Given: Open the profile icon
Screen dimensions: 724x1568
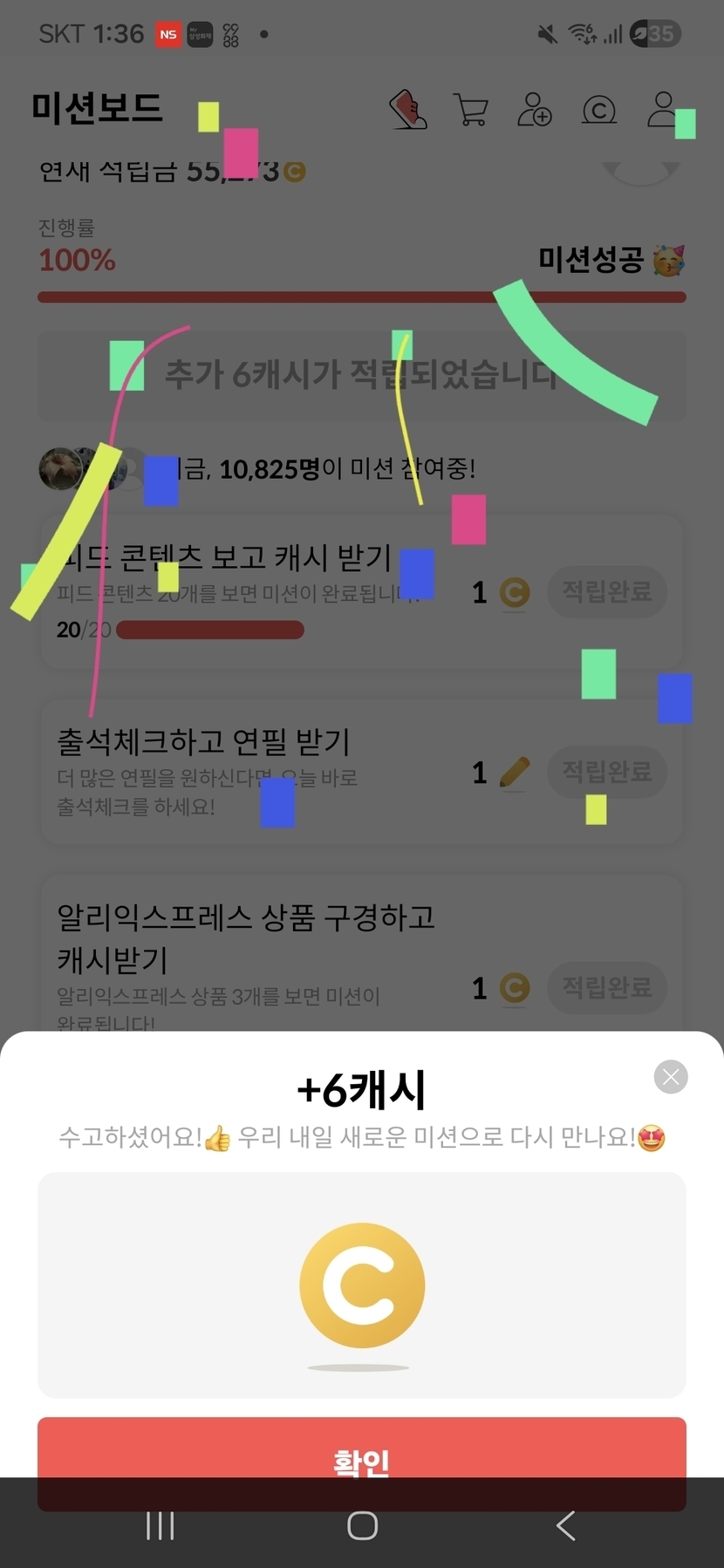Looking at the screenshot, I should [x=663, y=109].
